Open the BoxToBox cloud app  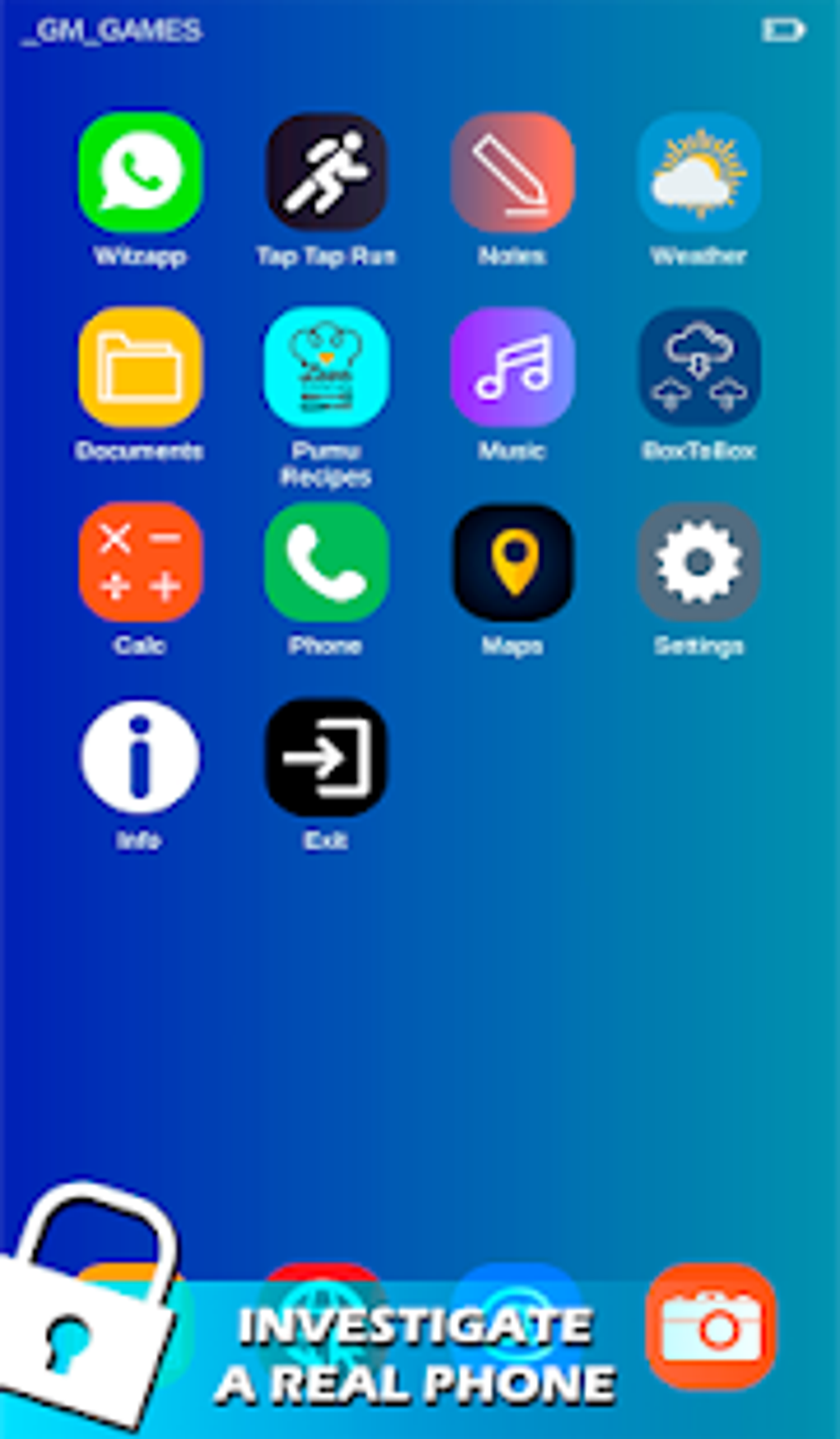(x=698, y=367)
